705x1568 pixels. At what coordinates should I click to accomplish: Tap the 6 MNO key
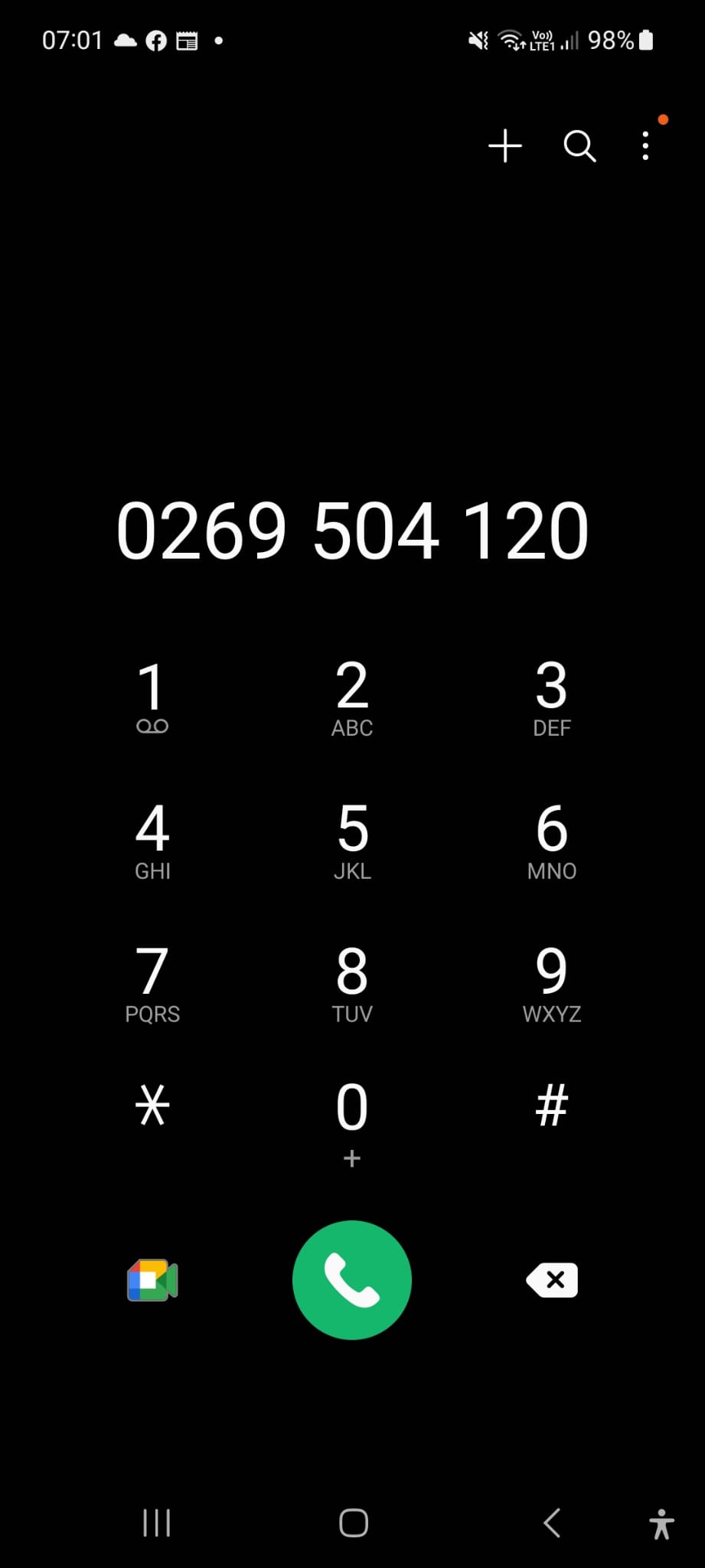pyautogui.click(x=552, y=840)
